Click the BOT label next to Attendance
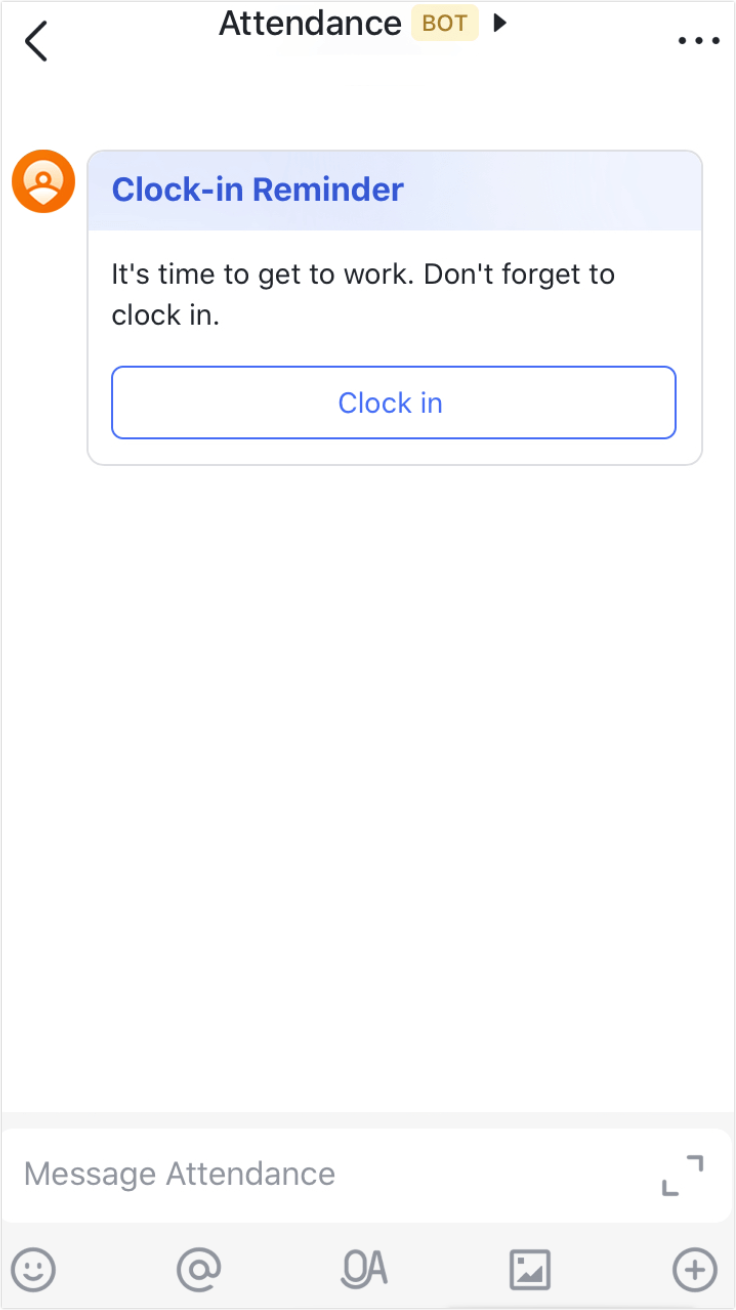Viewport: 736px width, 1310px height. pyautogui.click(x=444, y=23)
